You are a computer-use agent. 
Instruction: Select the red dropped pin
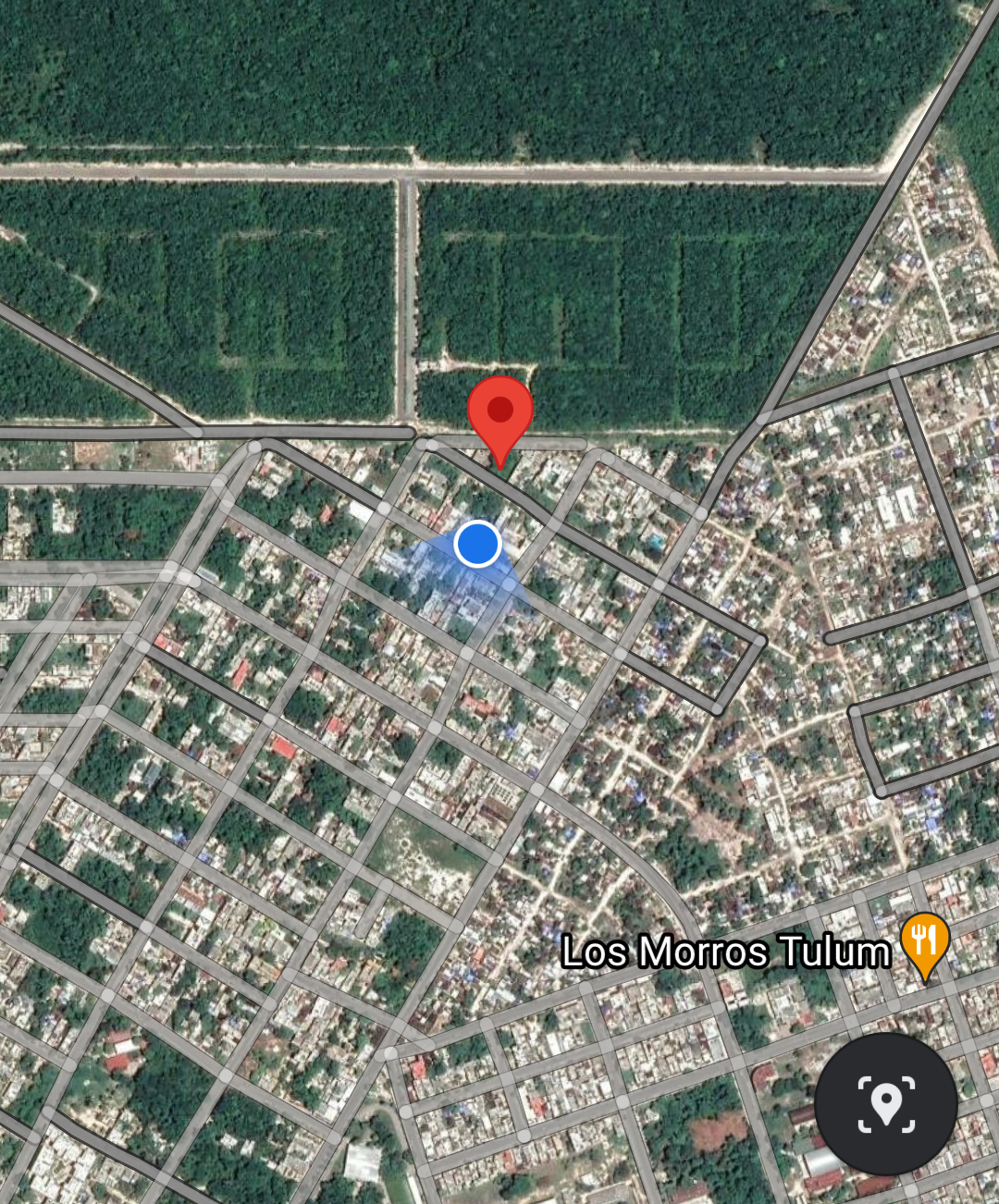coord(500,412)
